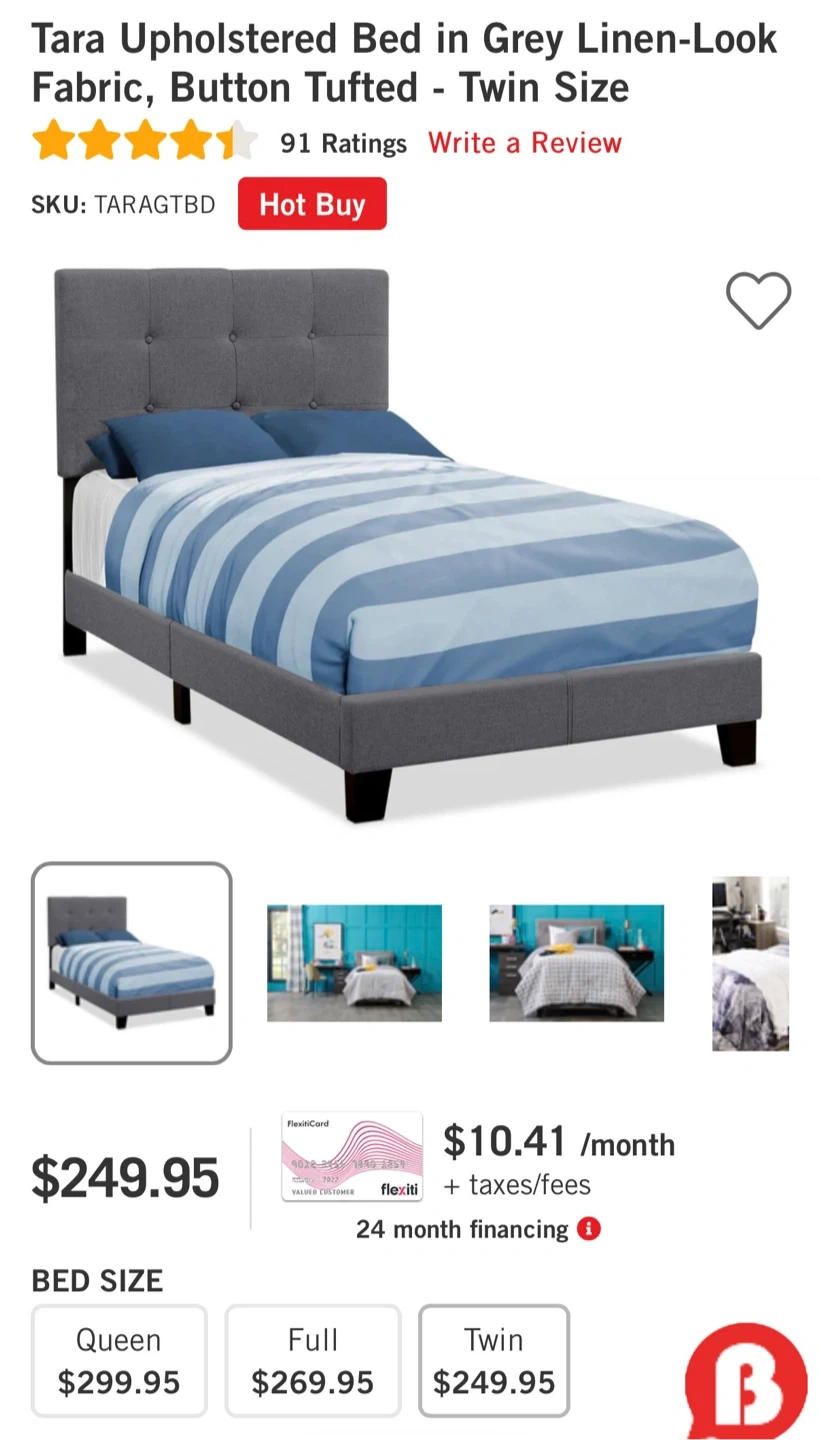Open the fourth partially visible thumbnail
The height and width of the screenshot is (1440, 820).
click(750, 963)
